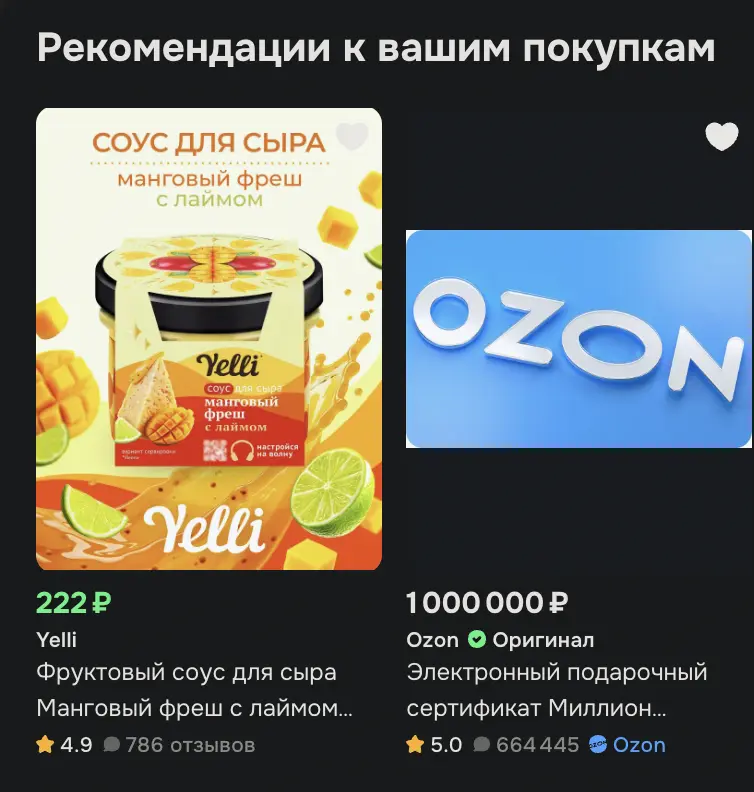View 786 отзывов for Yelli sauce
754x792 pixels.
point(180,745)
